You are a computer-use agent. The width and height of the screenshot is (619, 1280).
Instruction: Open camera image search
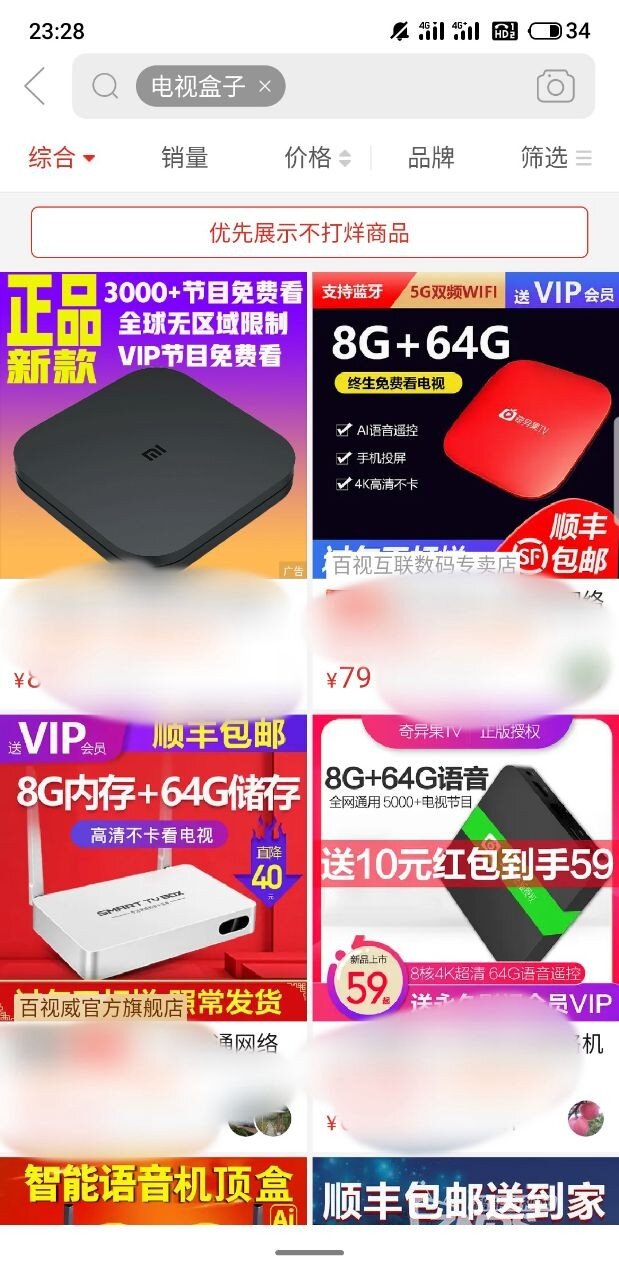[555, 87]
